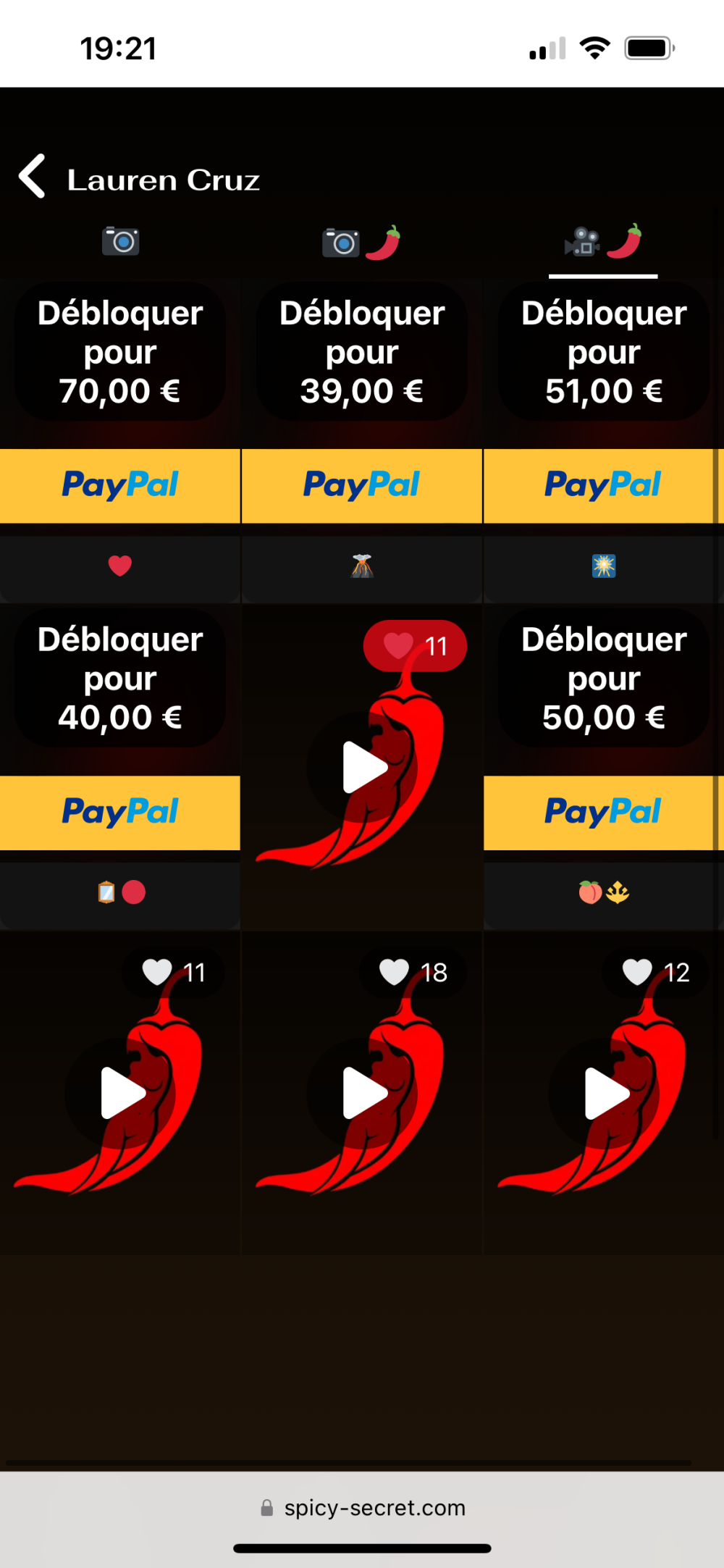Pay with PayPal for 39,00 € item
This screenshot has width=724, height=1568.
361,485
